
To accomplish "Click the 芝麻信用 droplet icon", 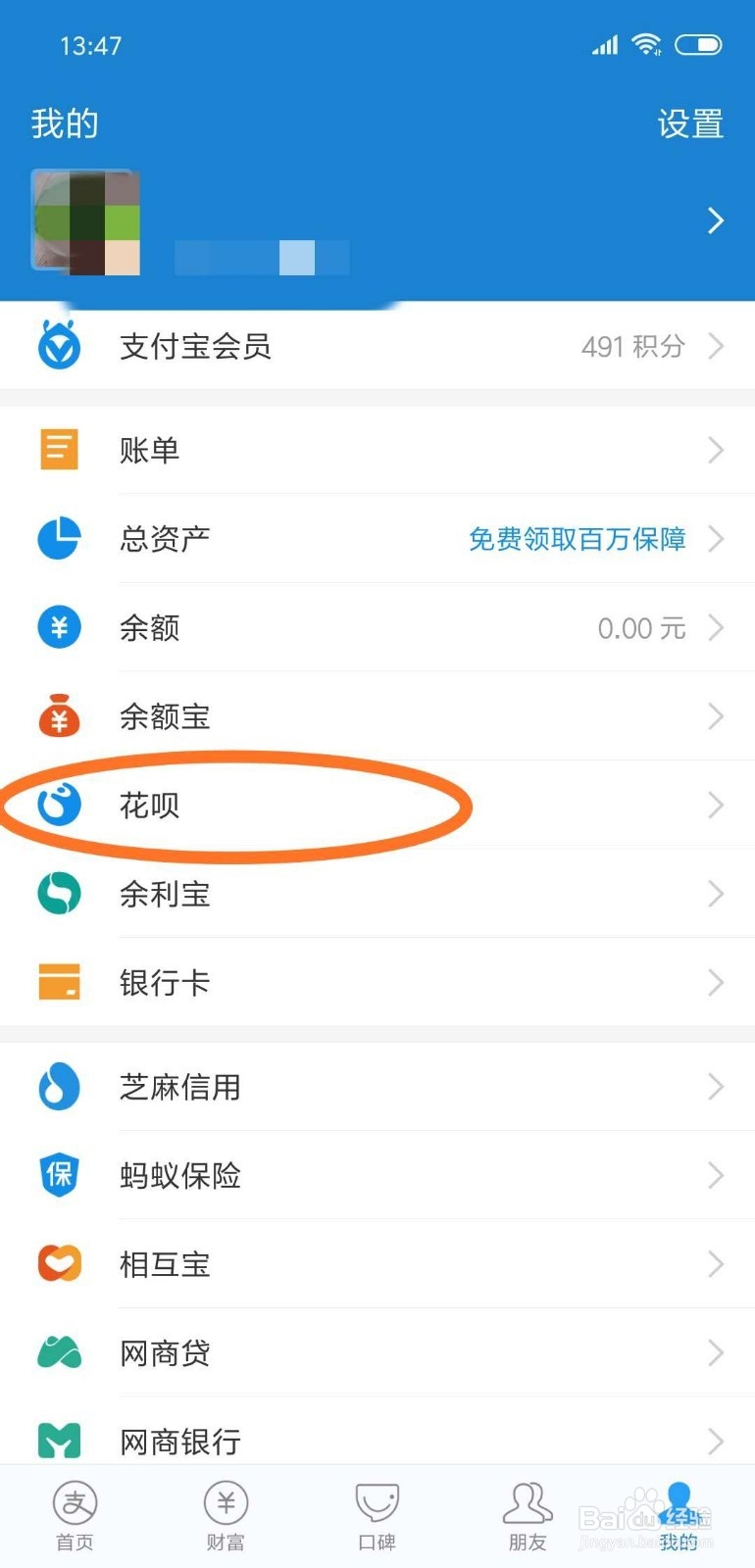I will (x=58, y=1086).
